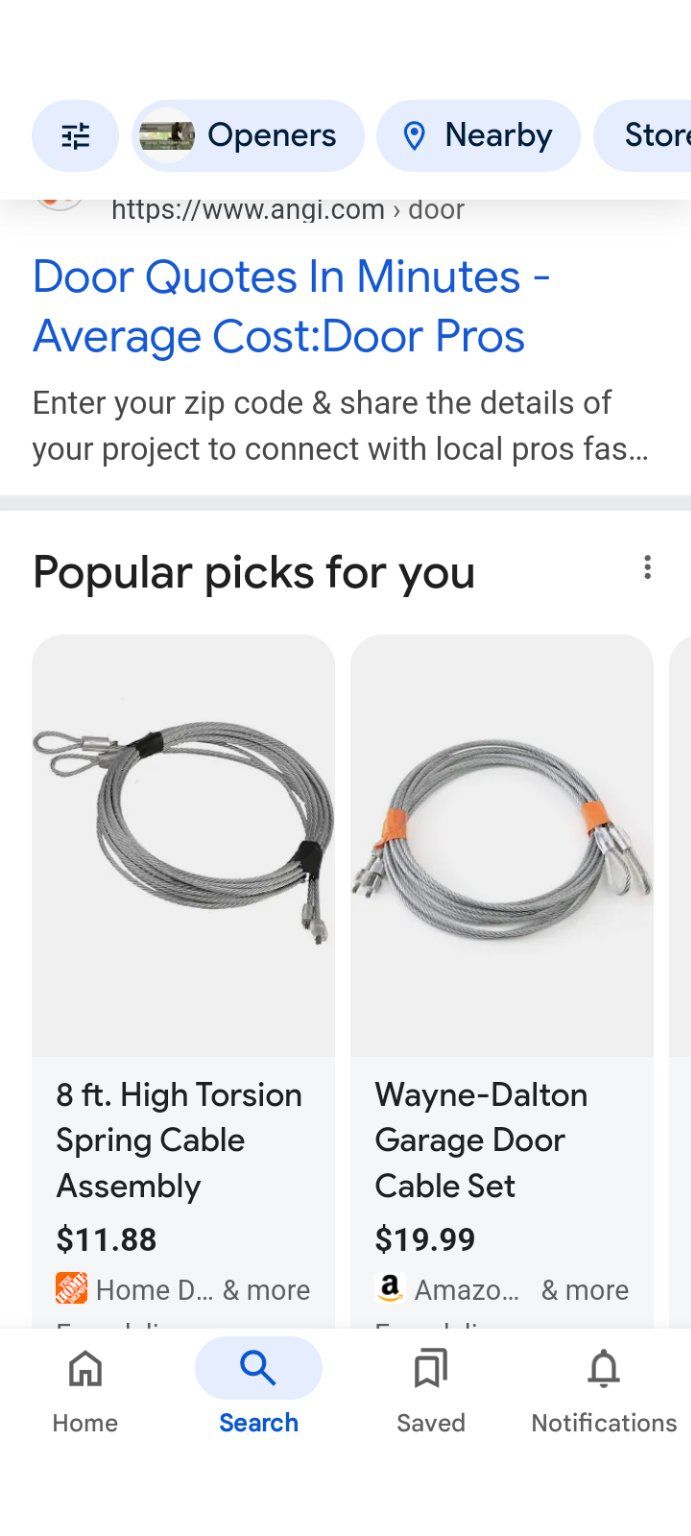
Task: Go to the Home tab
Action: (x=85, y=1390)
